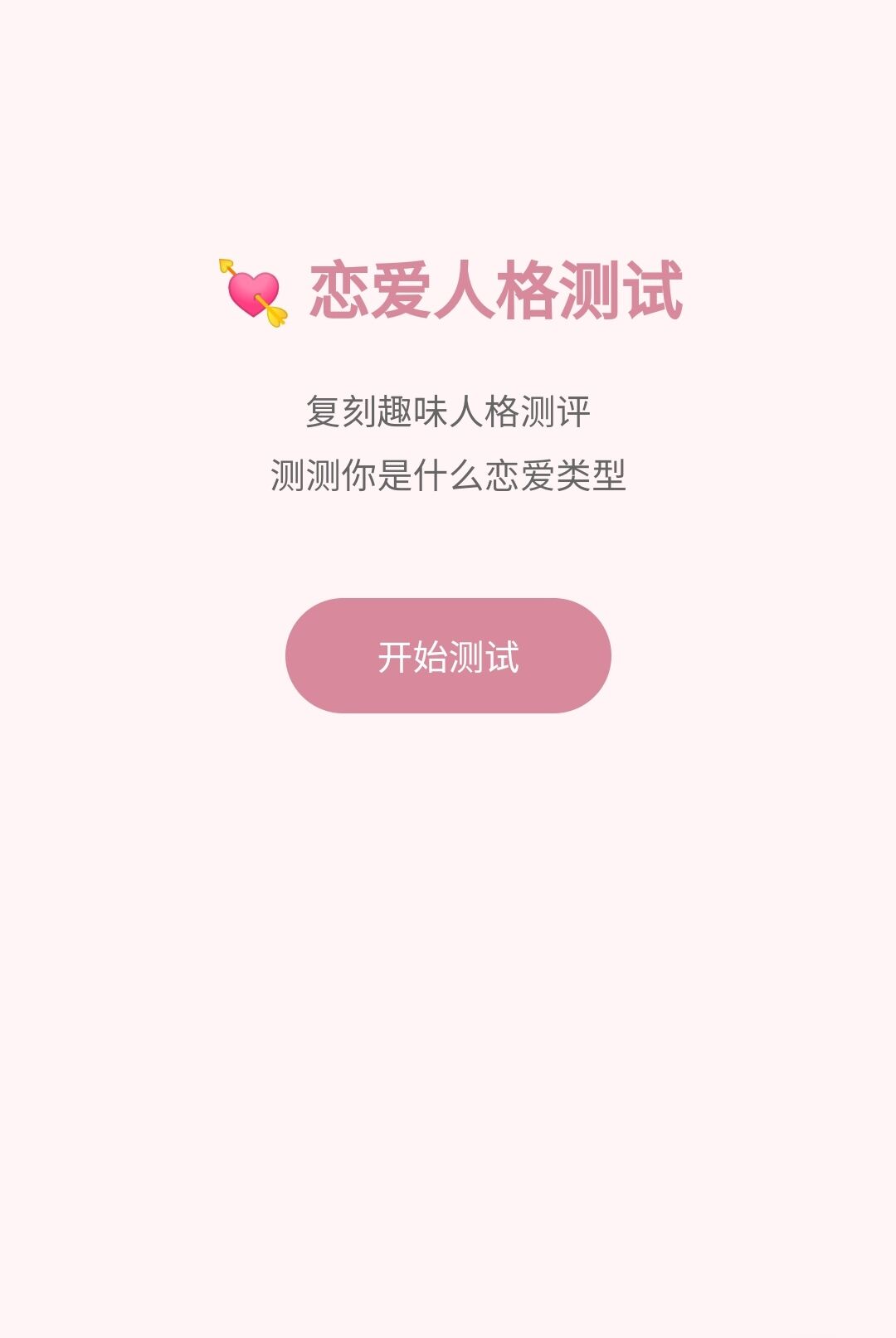This screenshot has width=896, height=1338.
Task: Tap the pink page background area
Action: (448, 995)
